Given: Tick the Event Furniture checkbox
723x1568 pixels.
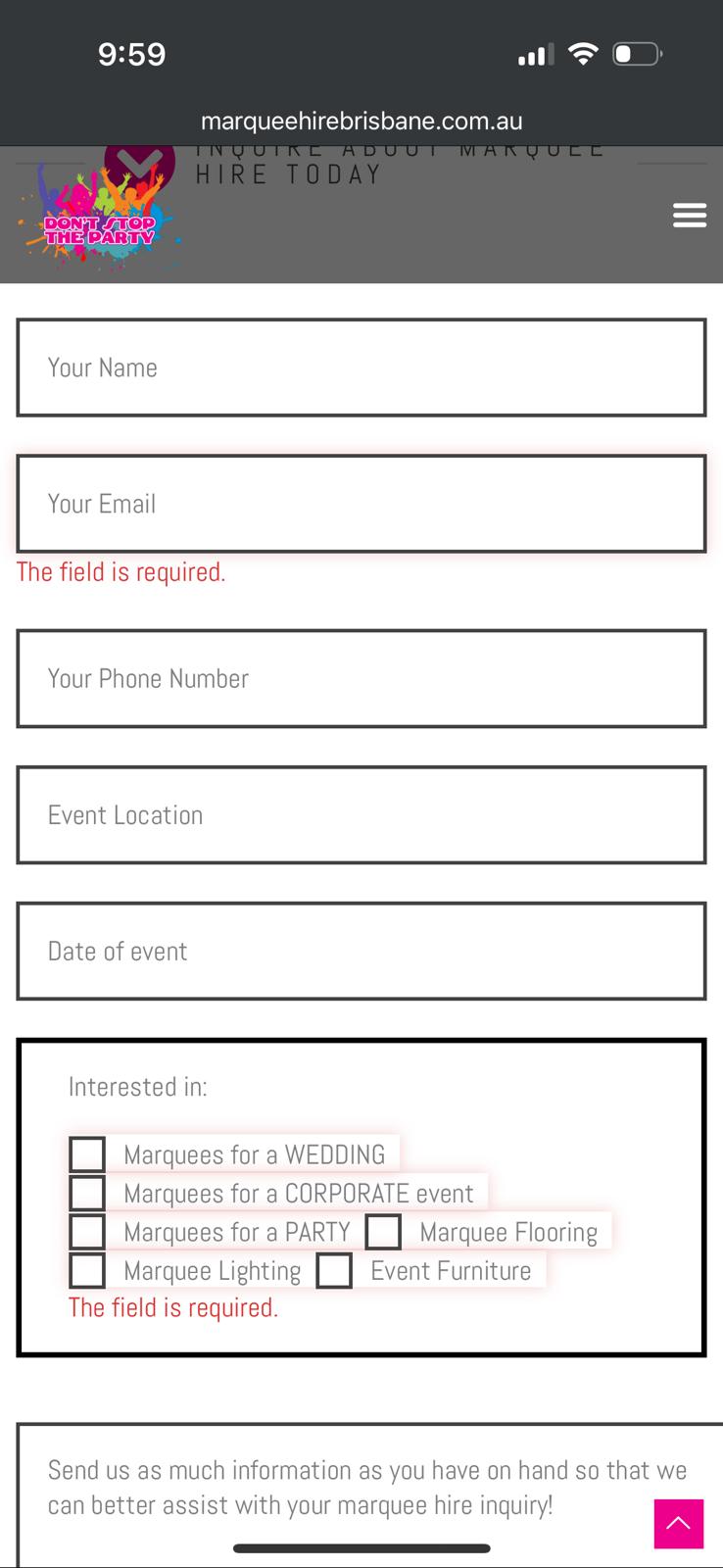Looking at the screenshot, I should coord(334,1270).
